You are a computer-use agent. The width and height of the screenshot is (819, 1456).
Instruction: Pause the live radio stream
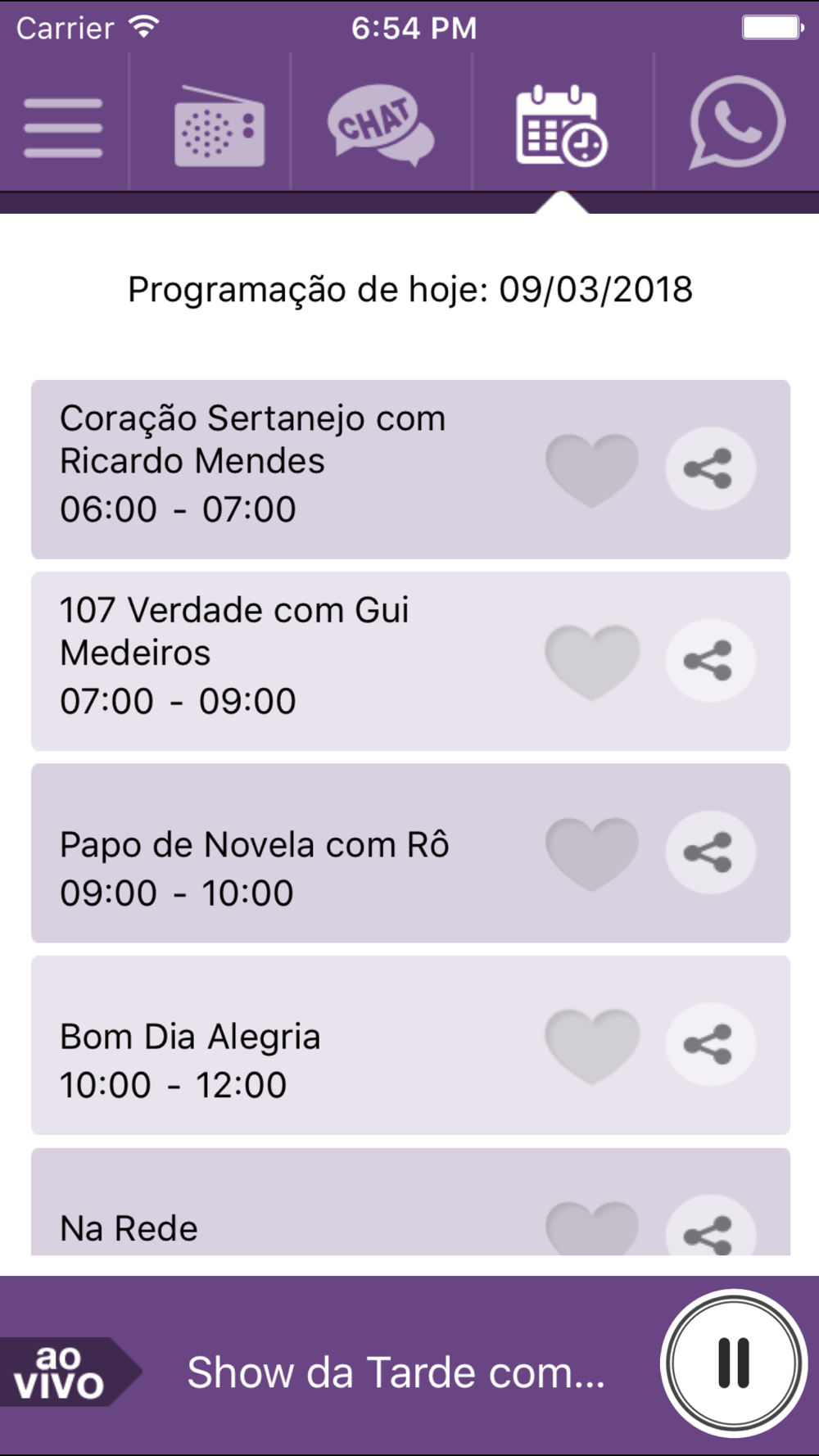(x=734, y=1363)
